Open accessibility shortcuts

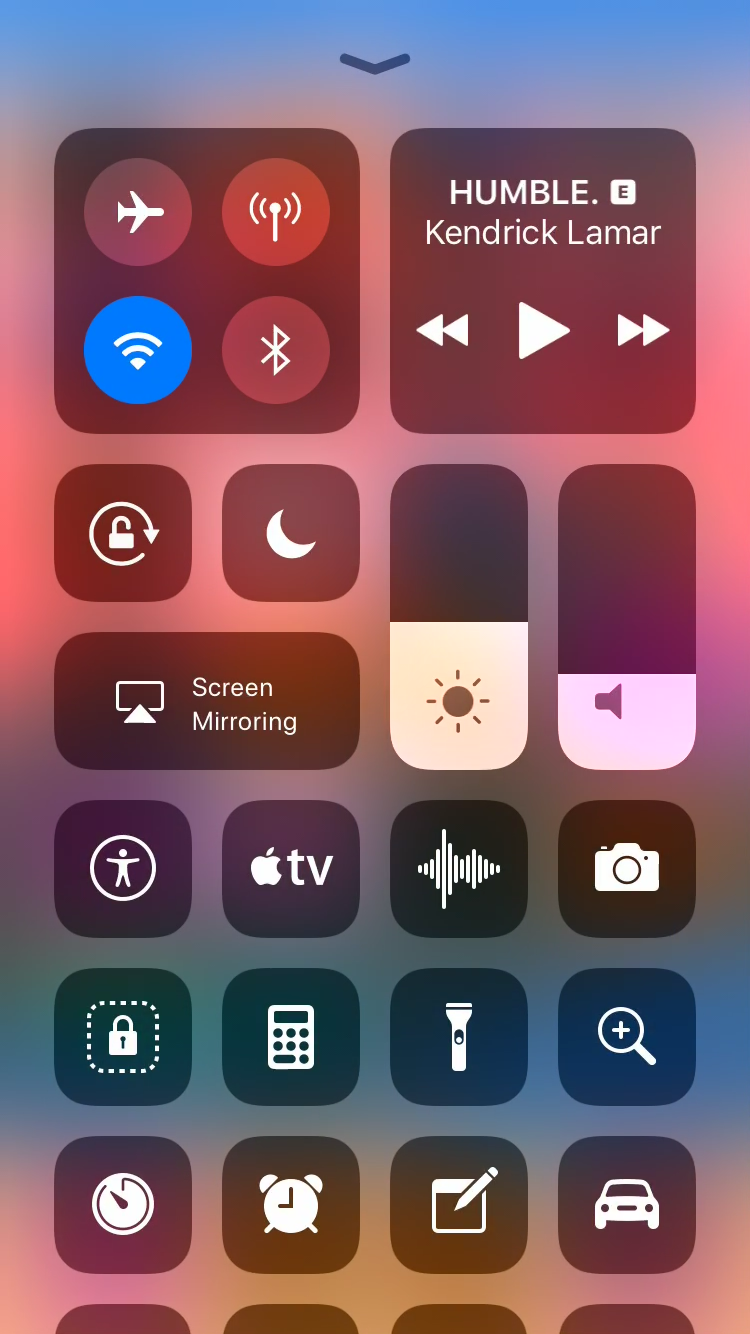coord(123,869)
